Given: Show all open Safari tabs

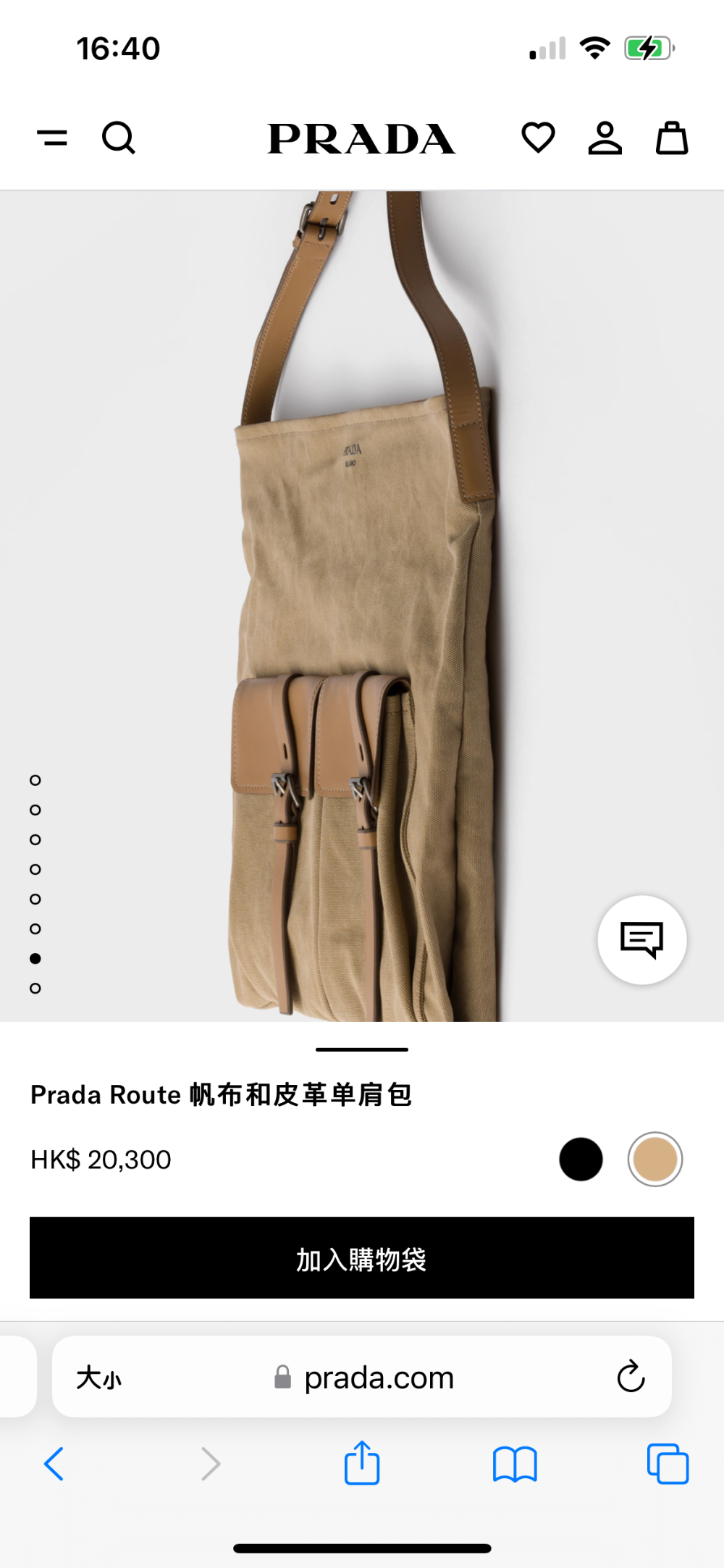Looking at the screenshot, I should click(668, 1464).
